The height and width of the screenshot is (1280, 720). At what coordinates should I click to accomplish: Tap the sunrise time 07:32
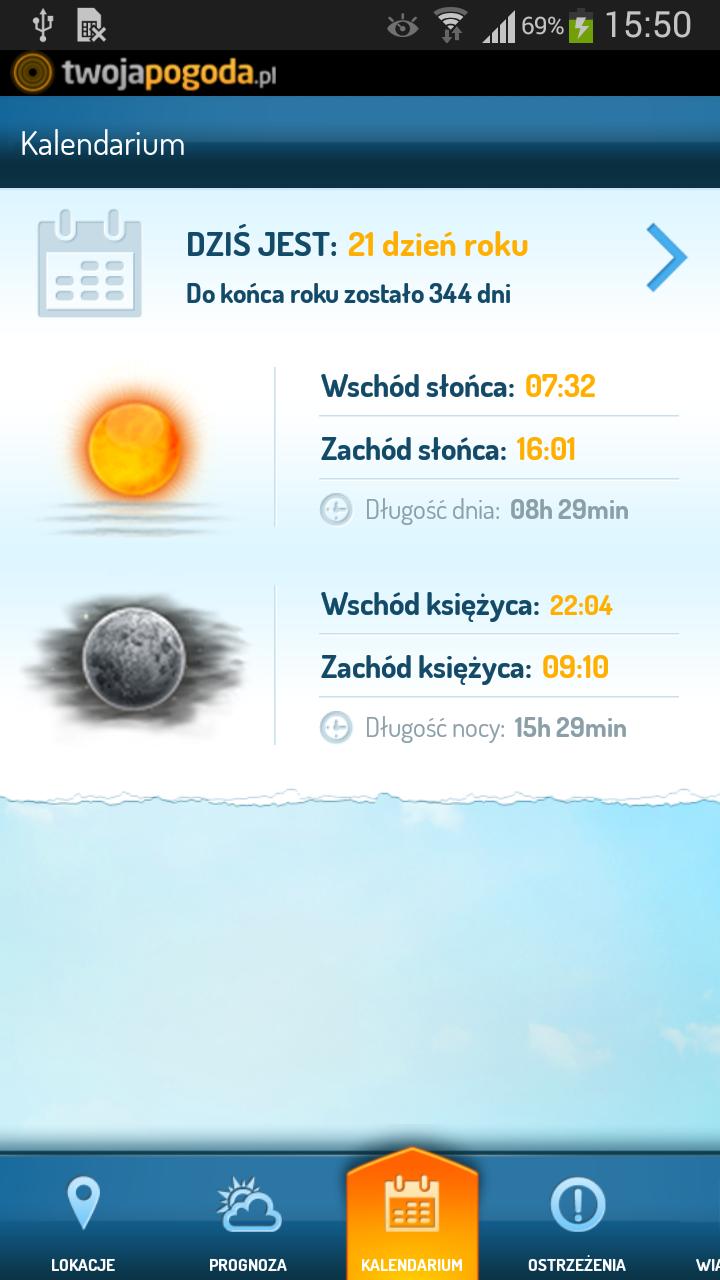pos(564,387)
